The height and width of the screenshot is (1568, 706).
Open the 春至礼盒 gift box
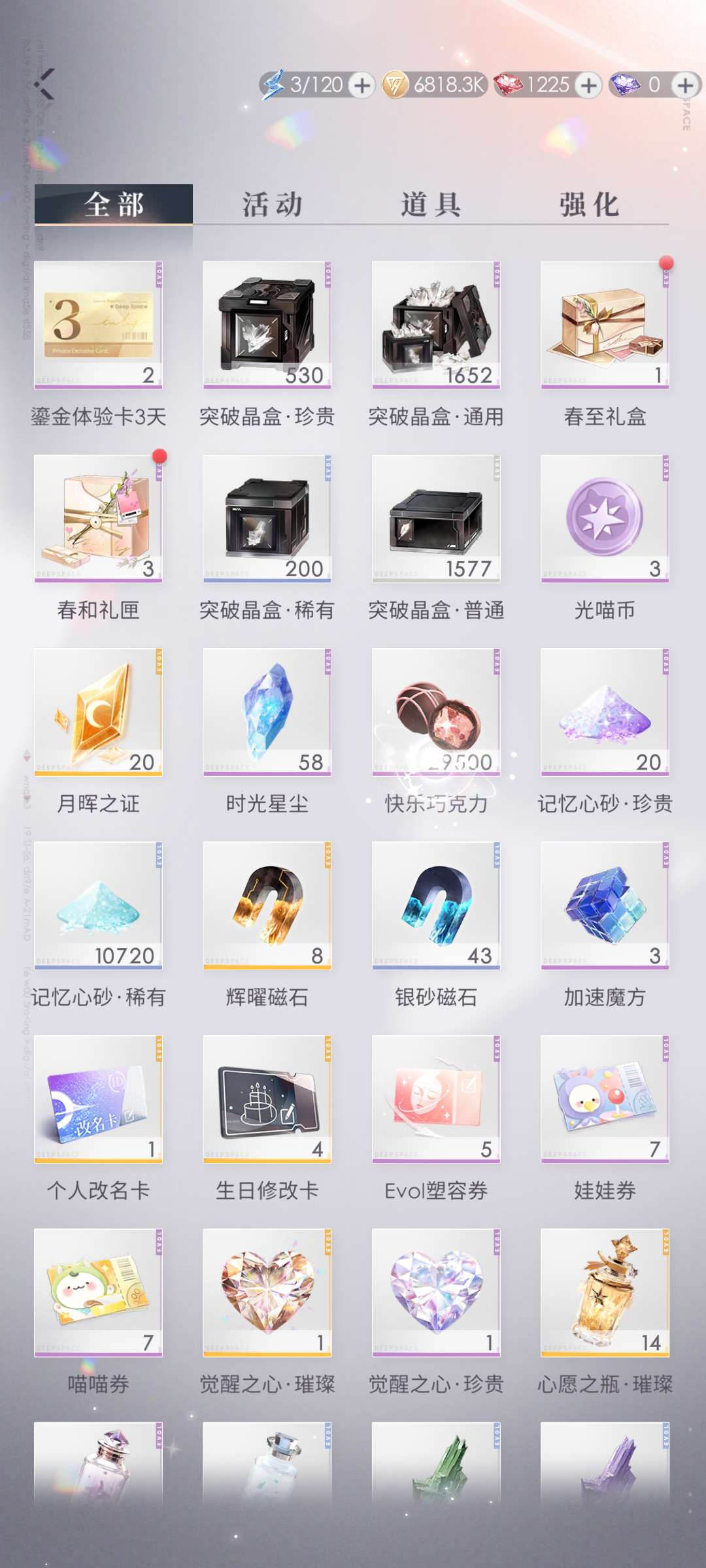(x=605, y=325)
